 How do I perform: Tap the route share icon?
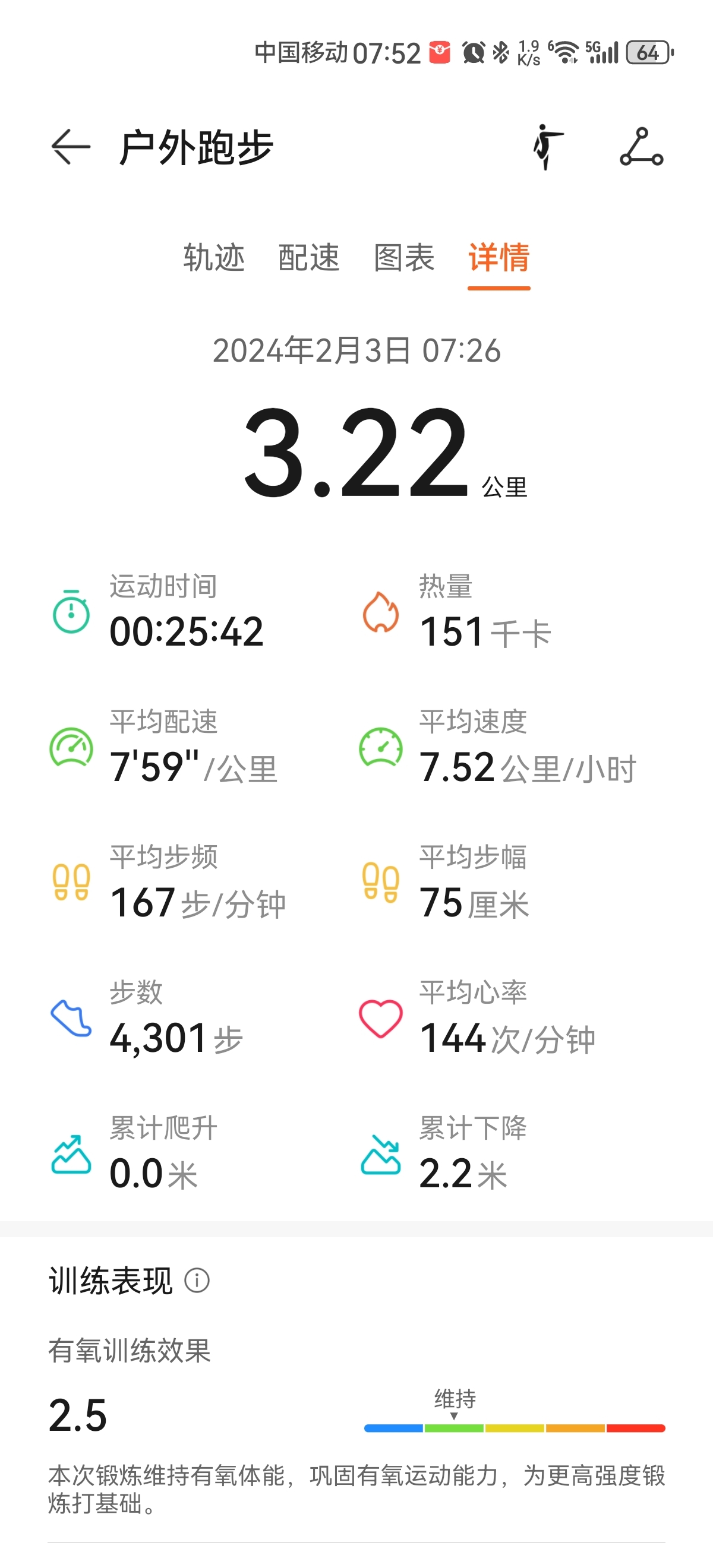pyautogui.click(x=642, y=147)
